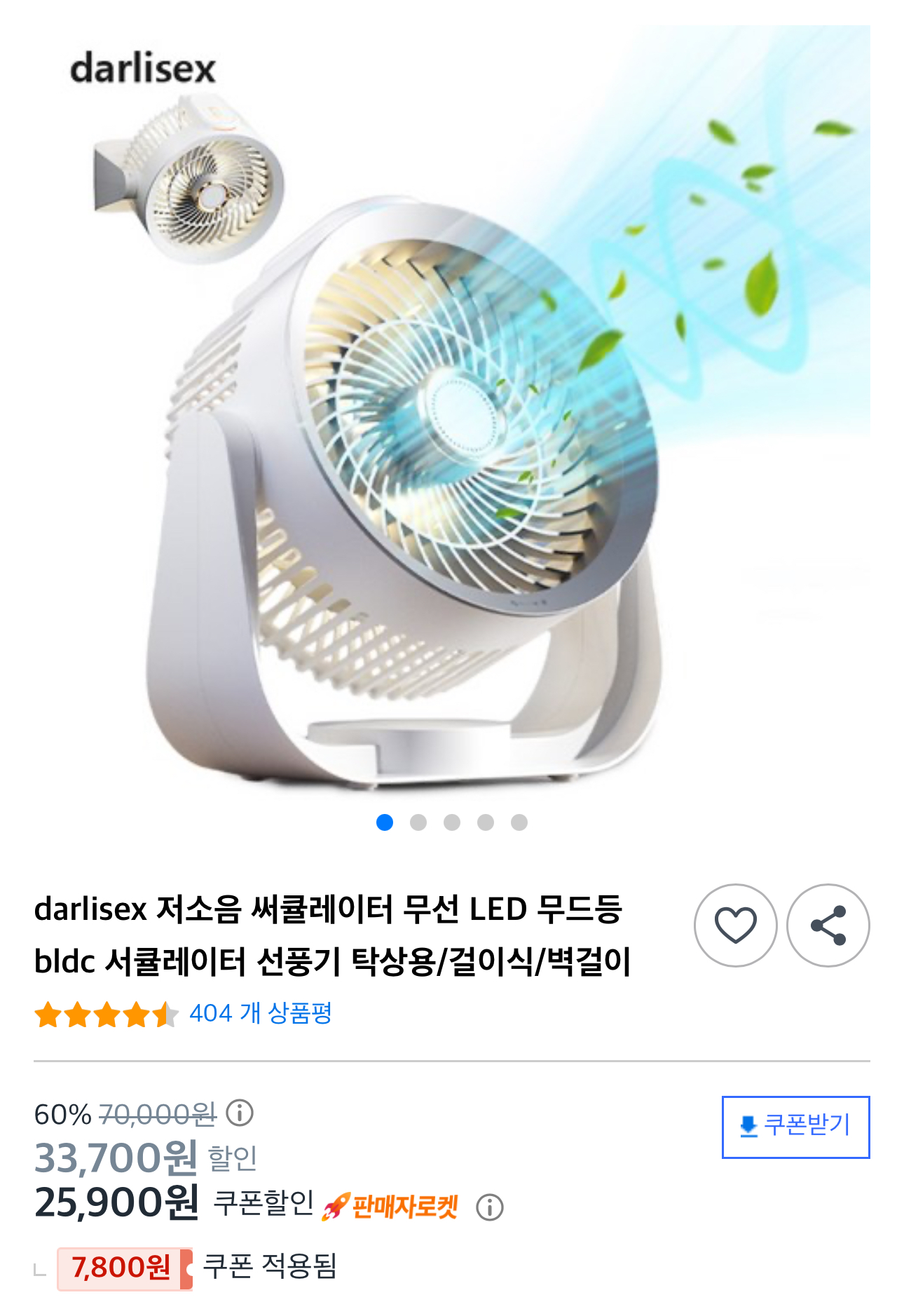Share this product listing
This screenshot has width=904, height=1316.
point(828,925)
